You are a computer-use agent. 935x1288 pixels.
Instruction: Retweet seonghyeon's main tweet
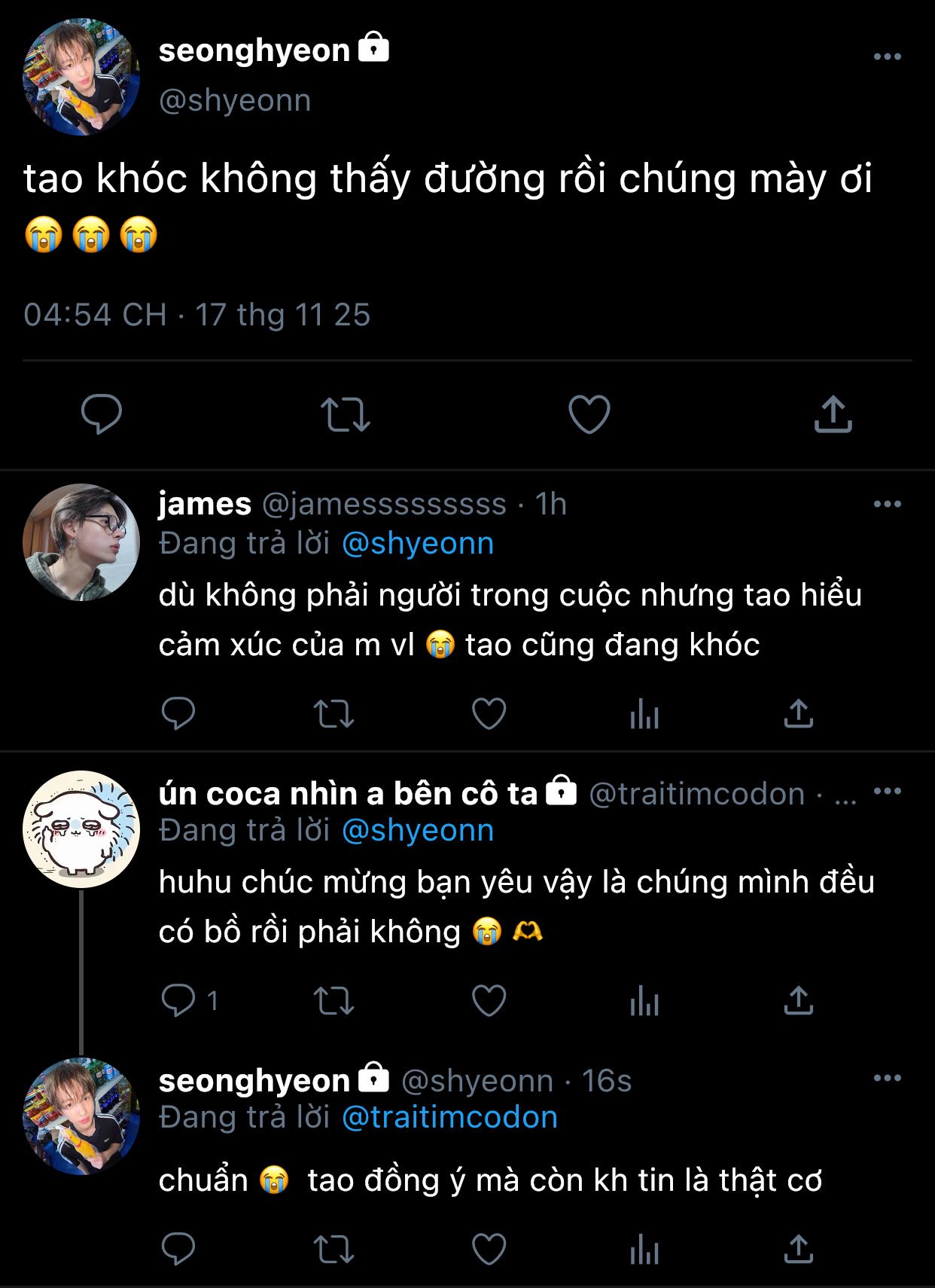(x=346, y=414)
